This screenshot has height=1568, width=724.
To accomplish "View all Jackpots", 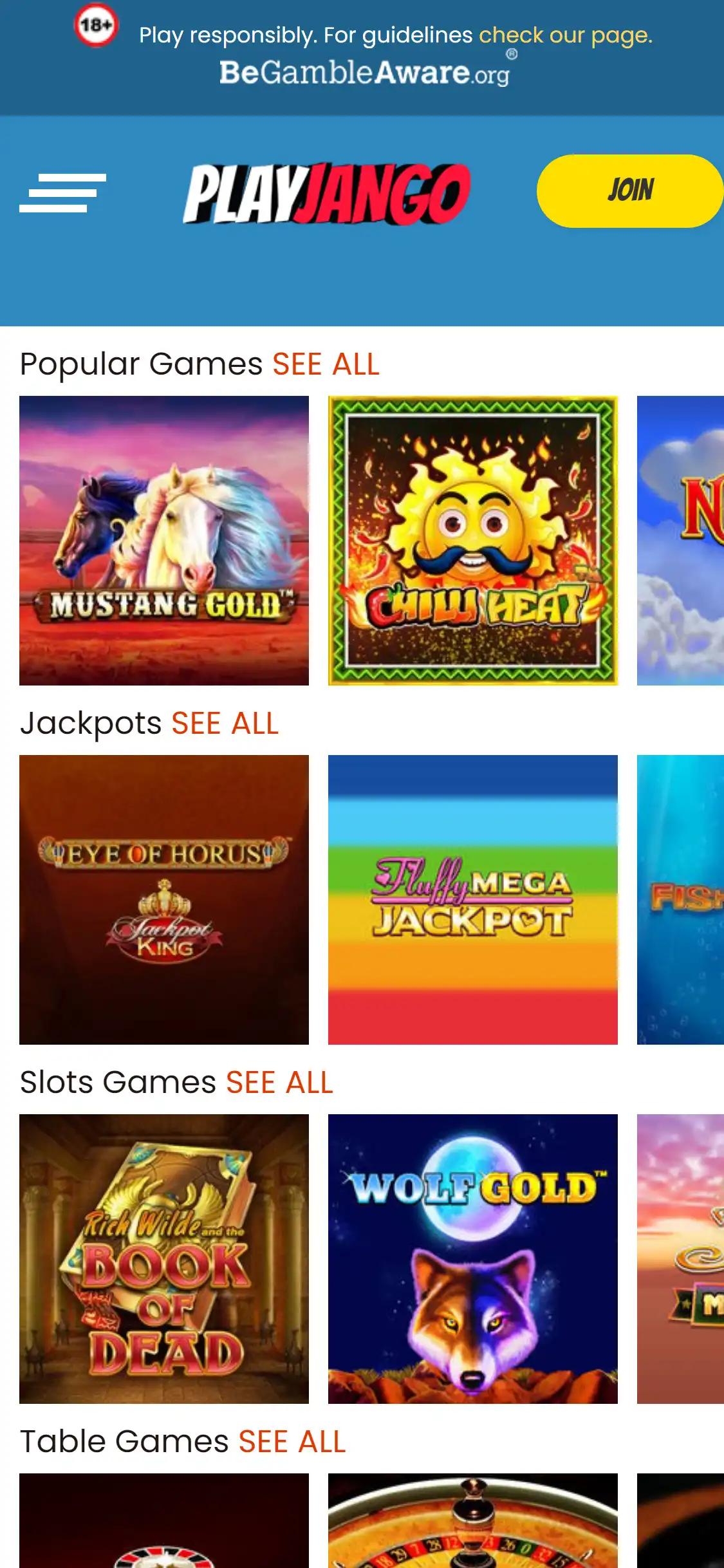I will point(225,723).
